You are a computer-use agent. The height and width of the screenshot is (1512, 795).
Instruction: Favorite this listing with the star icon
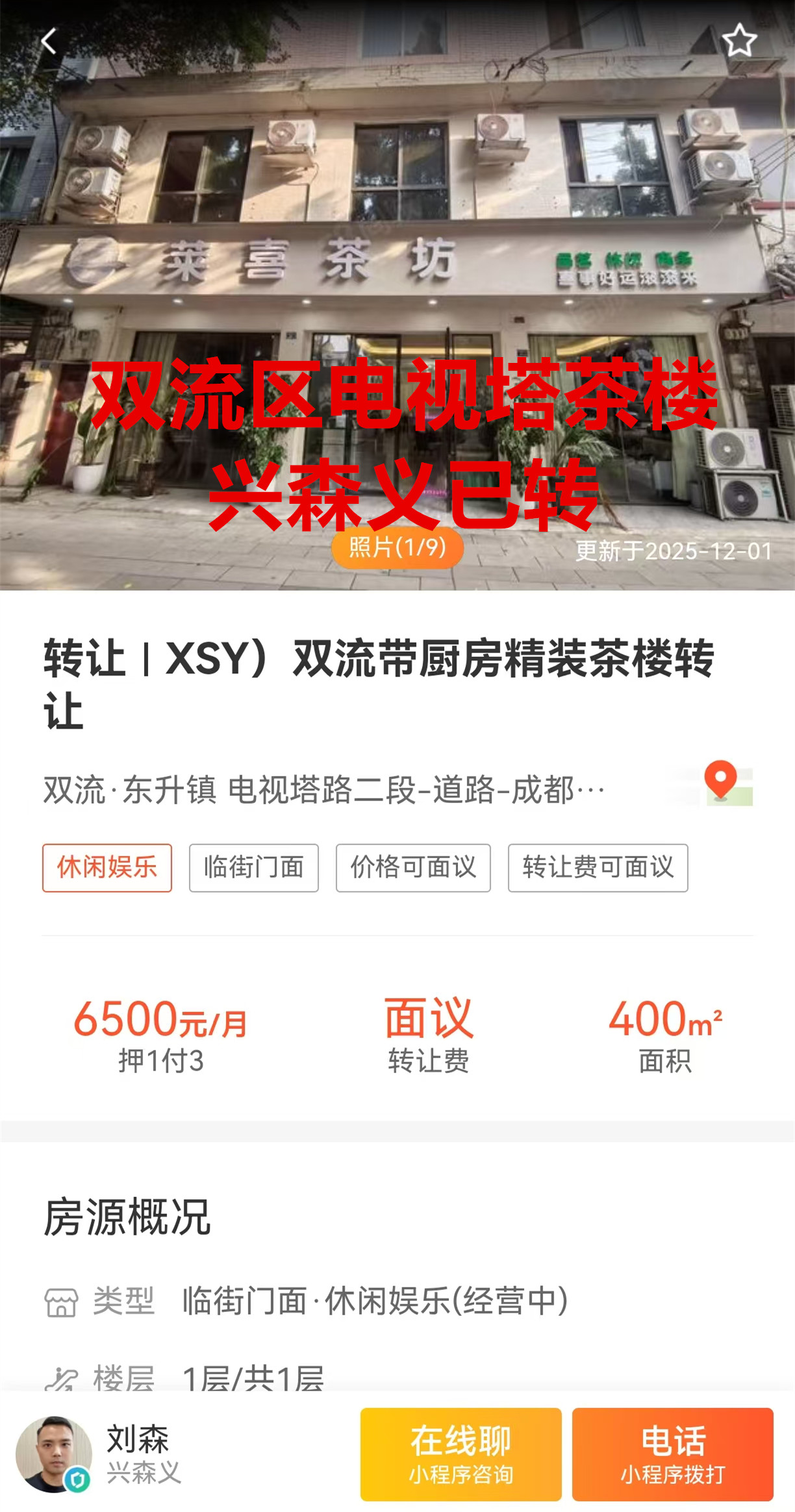(739, 41)
